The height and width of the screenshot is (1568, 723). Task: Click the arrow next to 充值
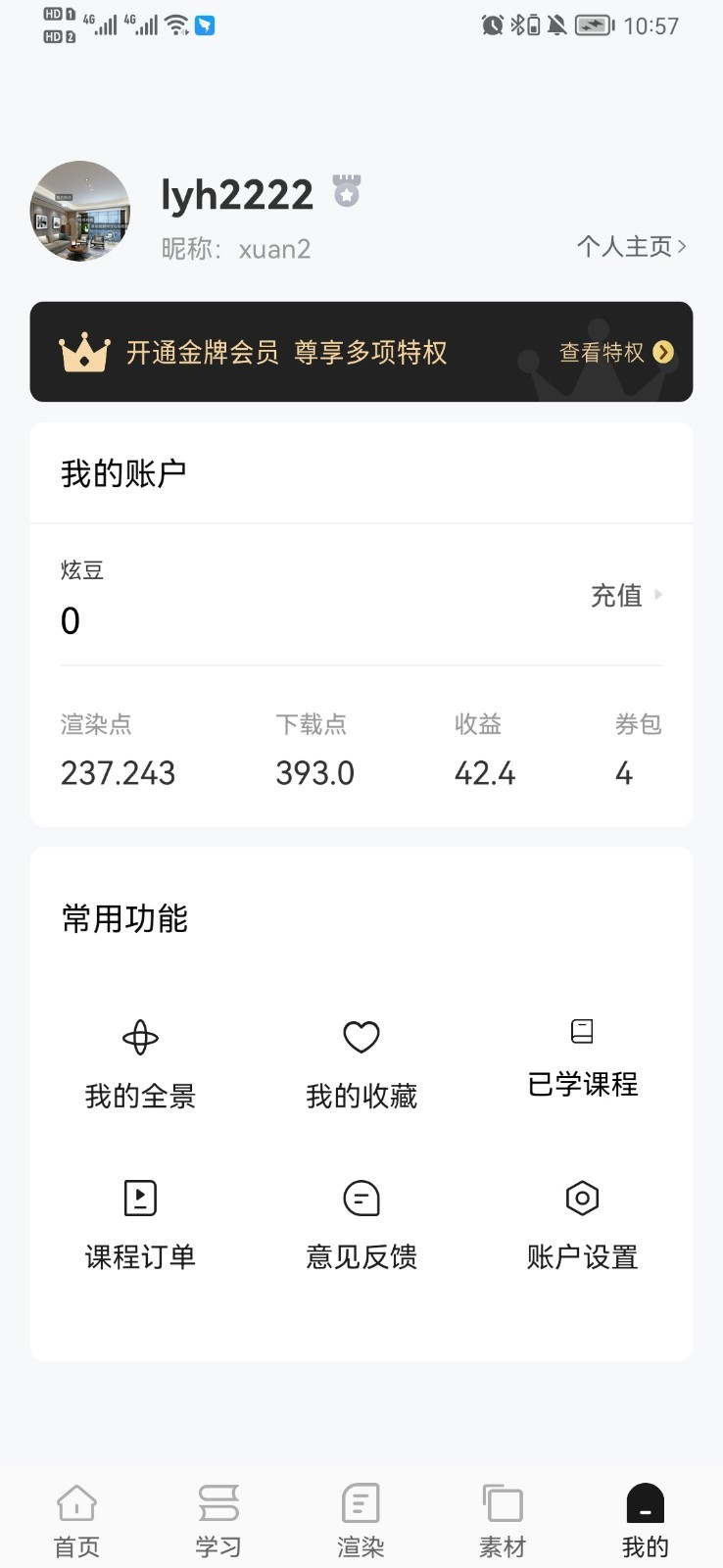[x=657, y=595]
